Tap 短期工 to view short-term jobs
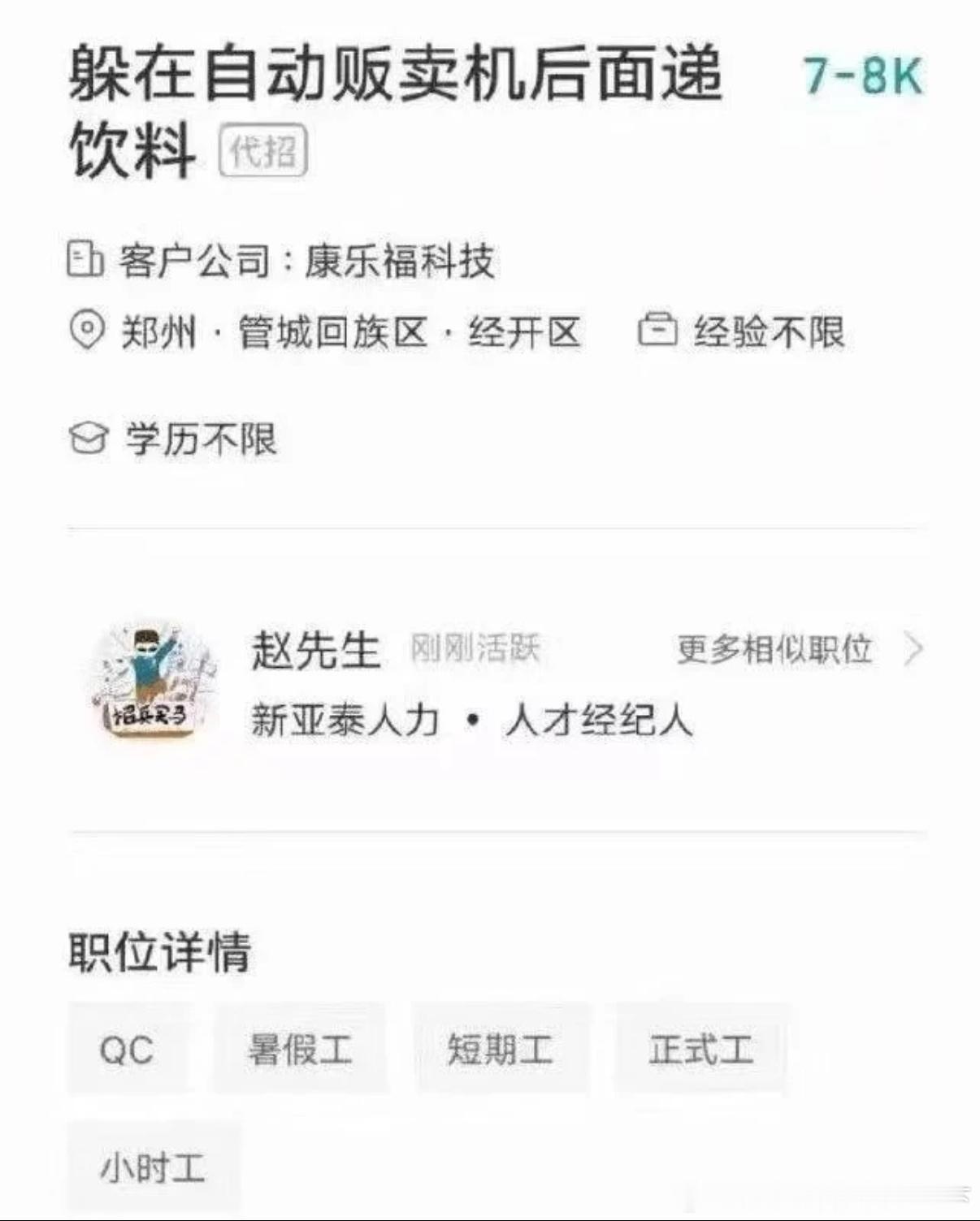This screenshot has width=980, height=1221. (x=502, y=1050)
